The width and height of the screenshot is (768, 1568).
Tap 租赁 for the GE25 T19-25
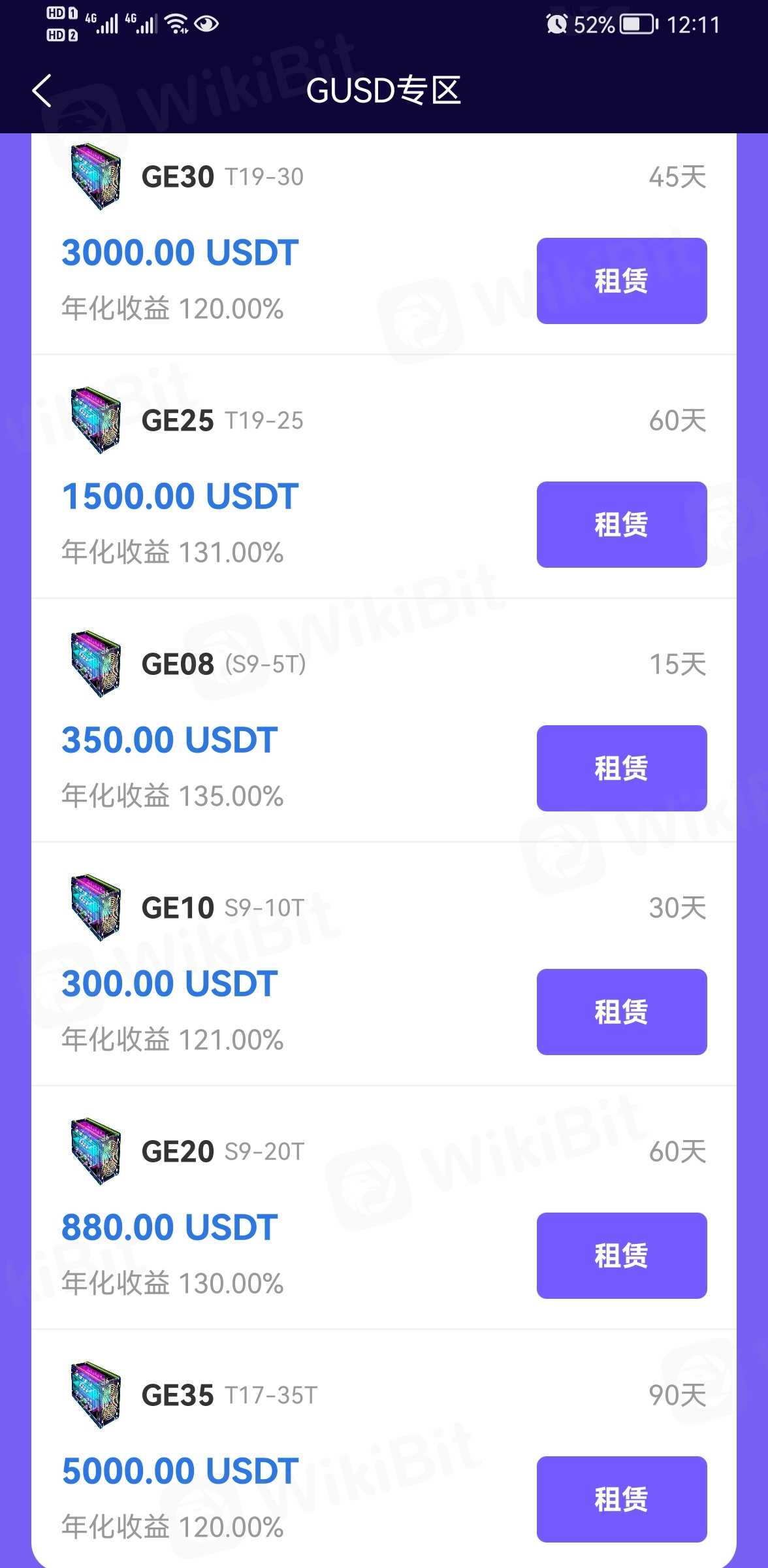621,525
